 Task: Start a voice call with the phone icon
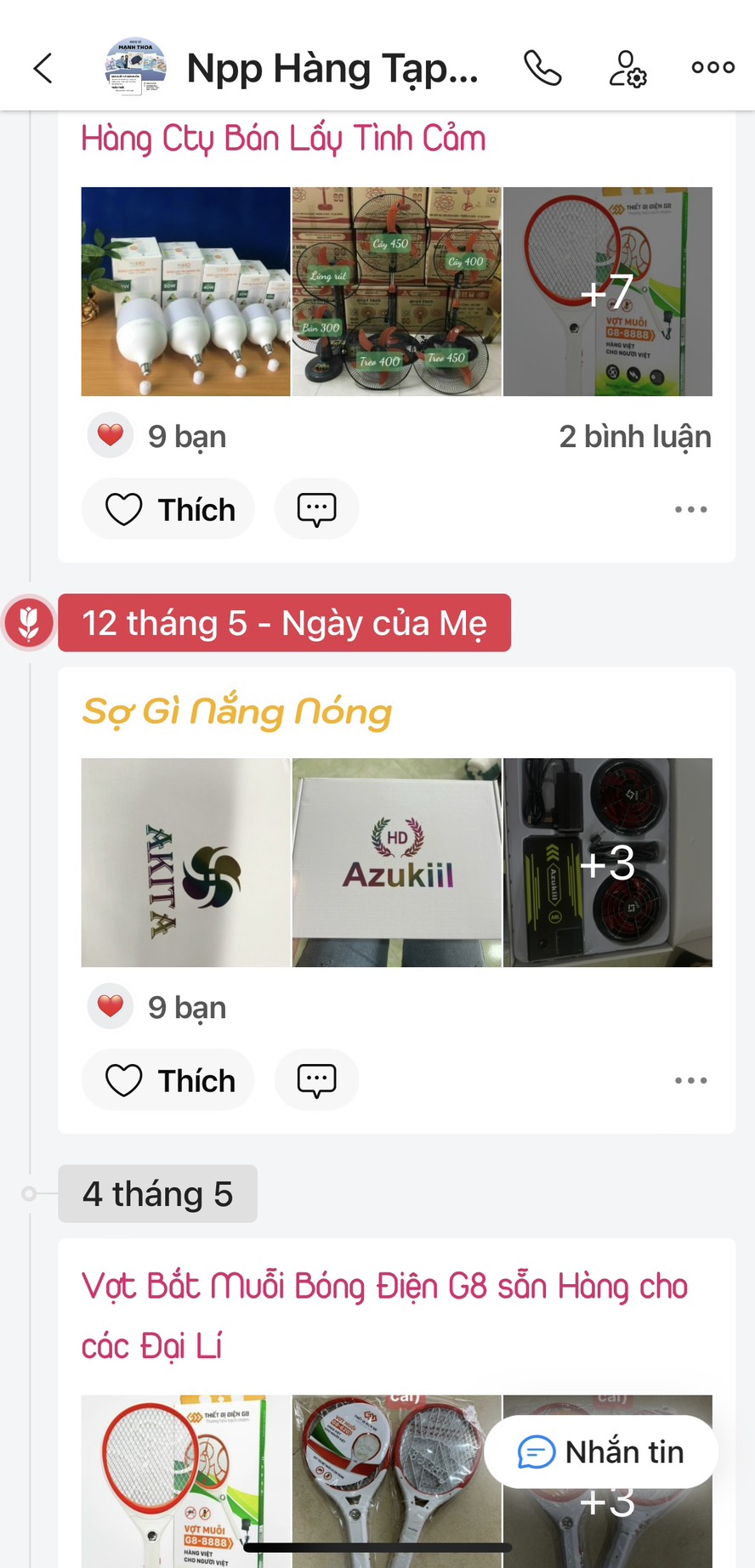(x=542, y=68)
